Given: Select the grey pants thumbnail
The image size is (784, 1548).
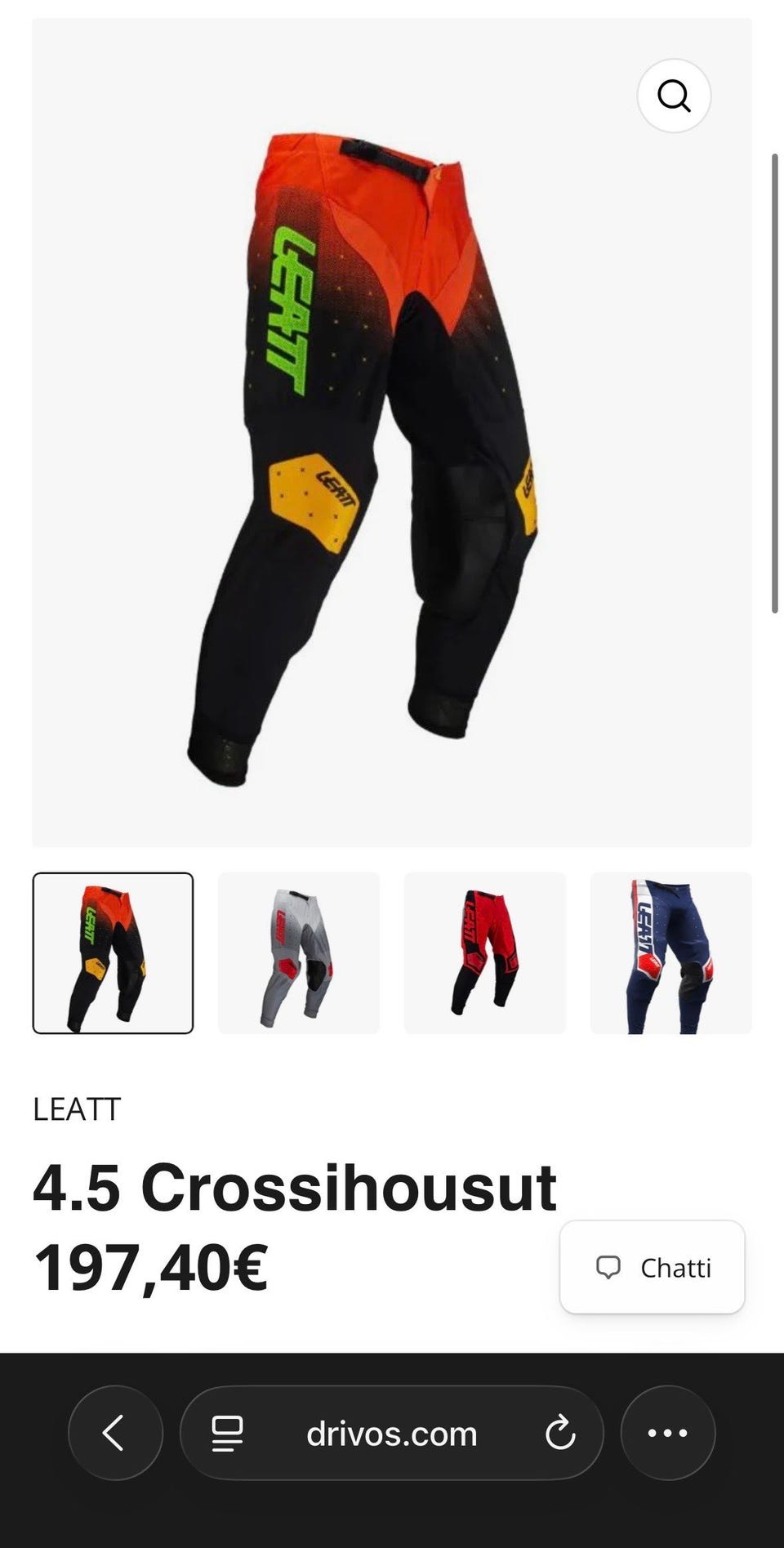Looking at the screenshot, I should point(299,952).
